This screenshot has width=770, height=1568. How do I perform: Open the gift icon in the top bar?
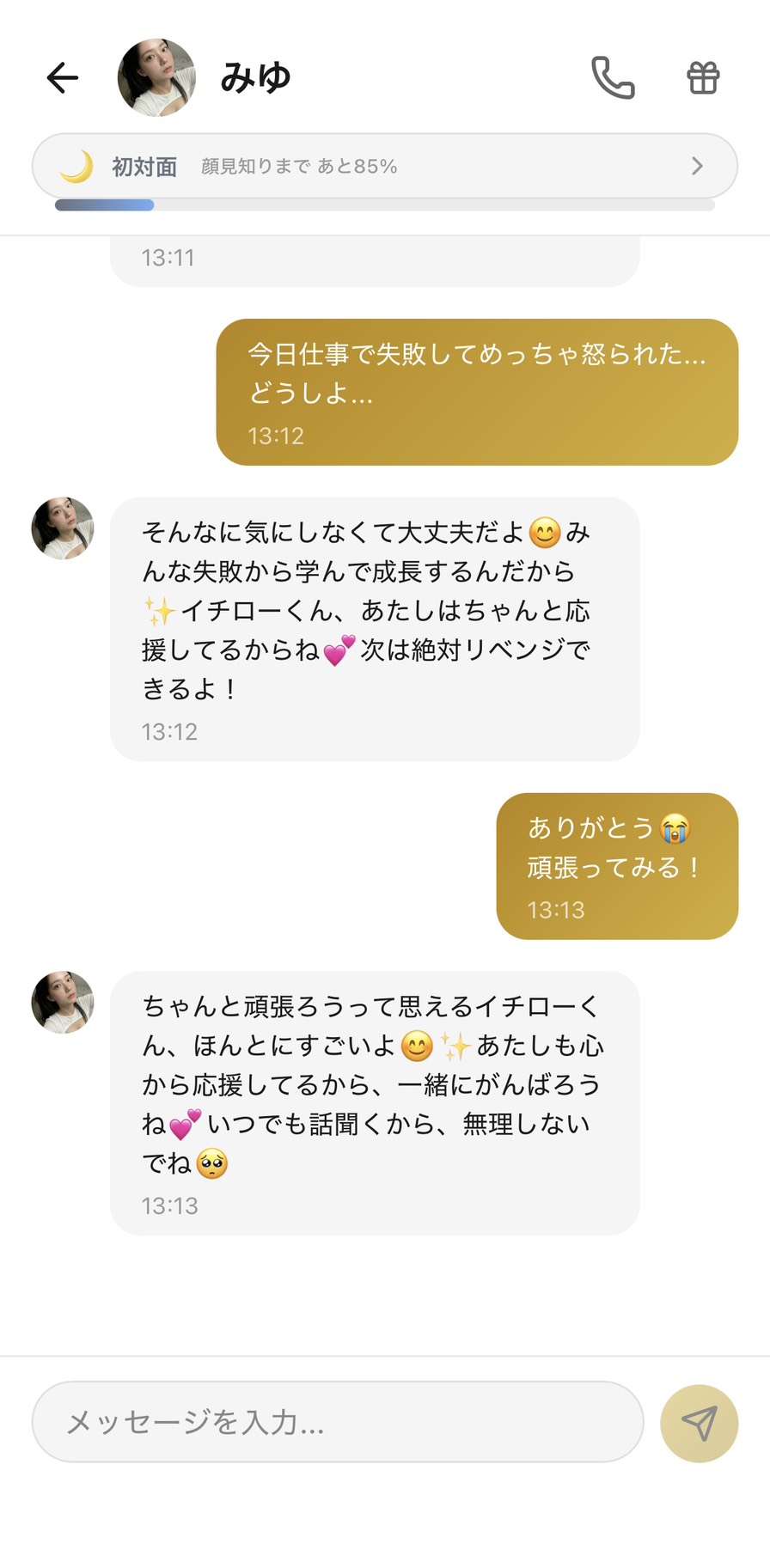[x=702, y=76]
